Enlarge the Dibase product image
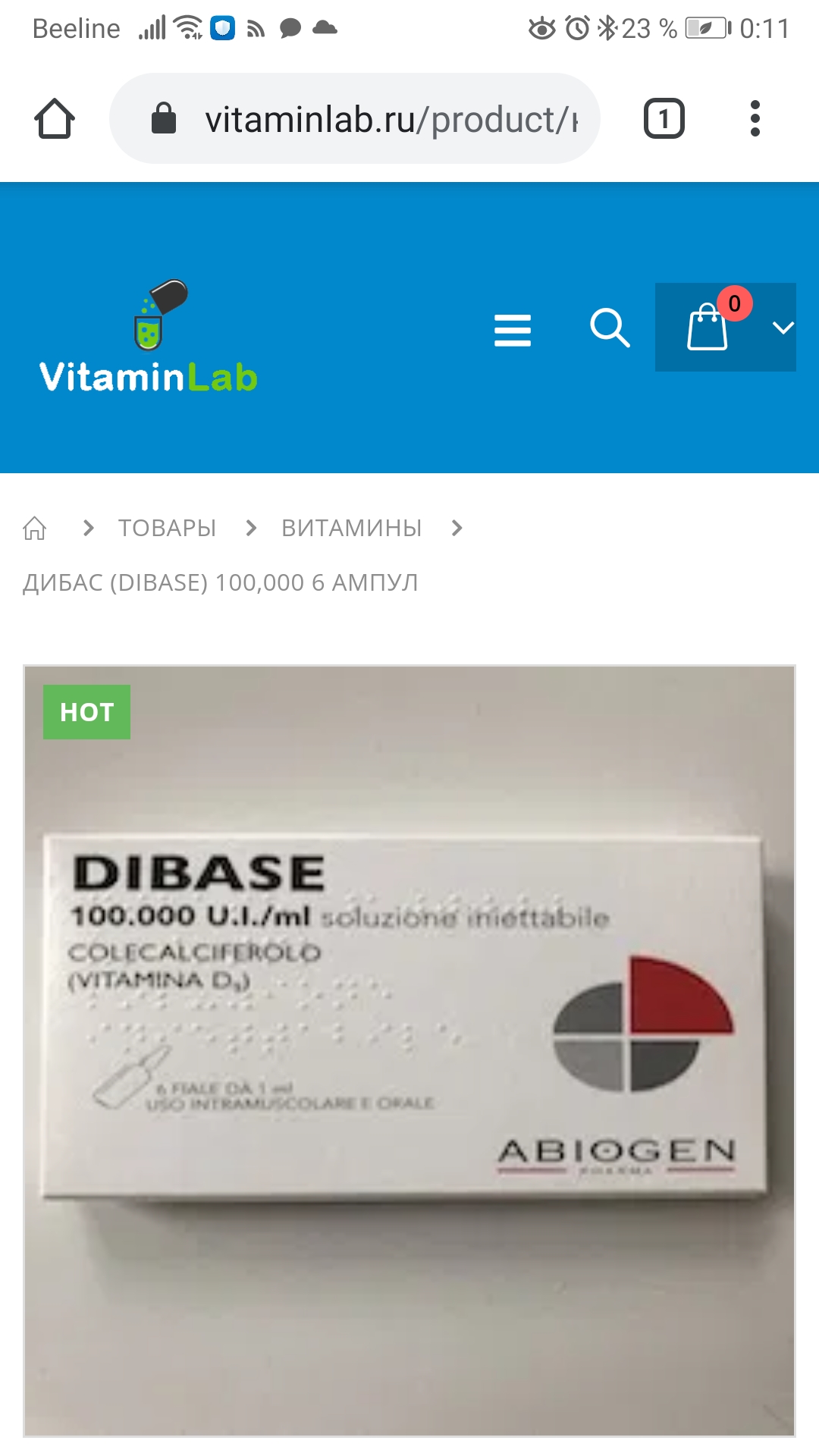This screenshot has width=819, height=1456. (409, 1050)
